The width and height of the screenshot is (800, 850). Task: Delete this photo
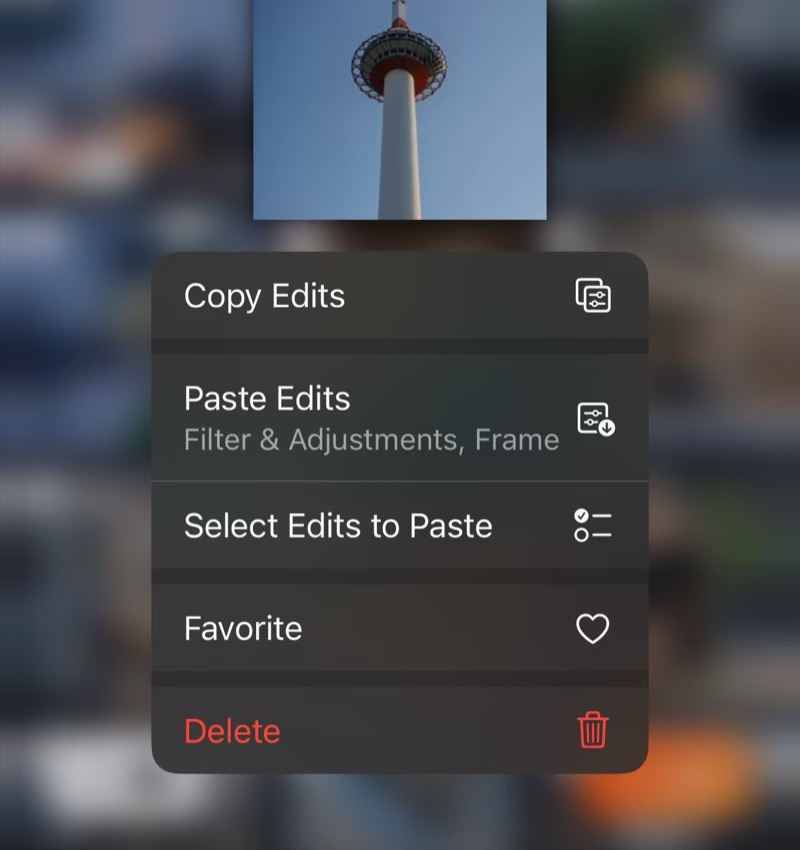click(x=398, y=731)
